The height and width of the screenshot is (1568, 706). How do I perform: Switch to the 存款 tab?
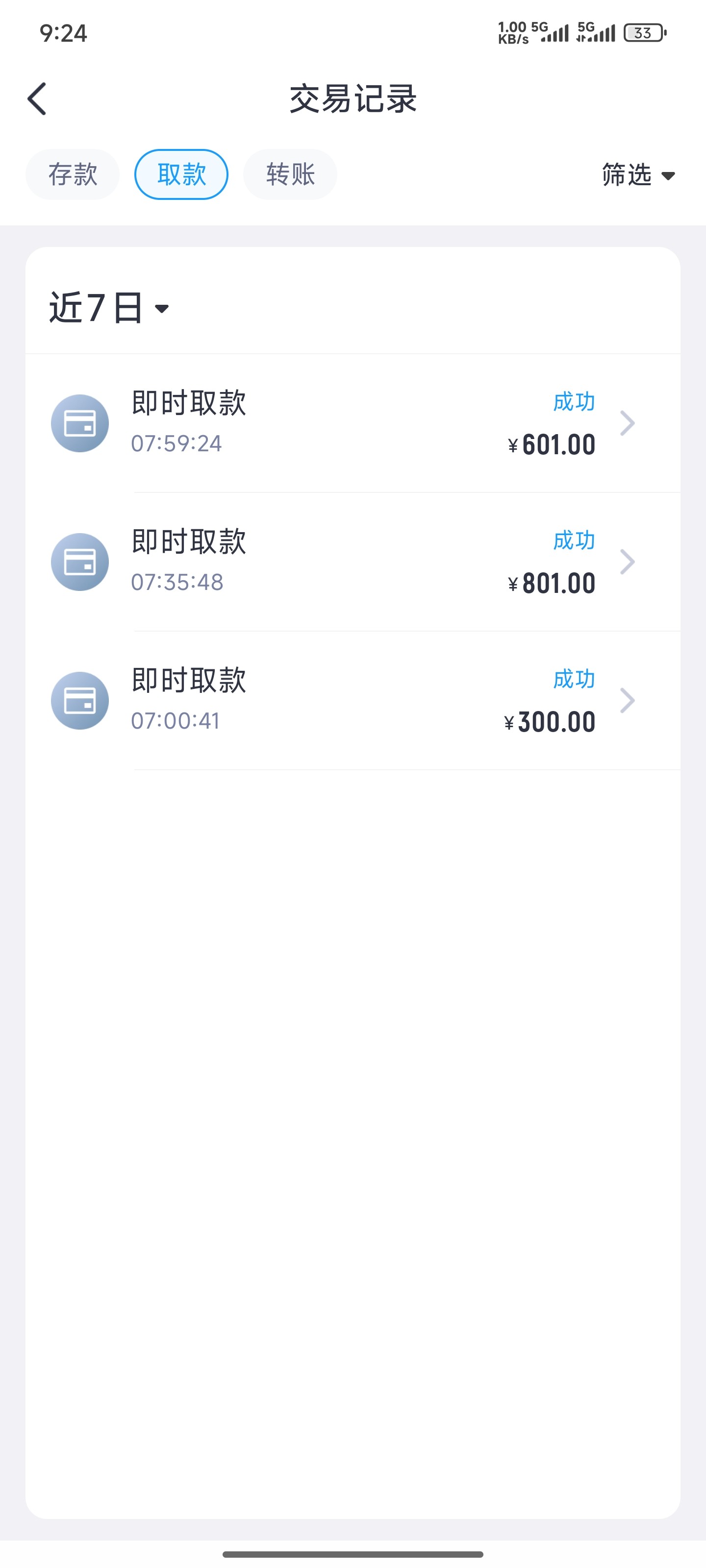pyautogui.click(x=73, y=175)
